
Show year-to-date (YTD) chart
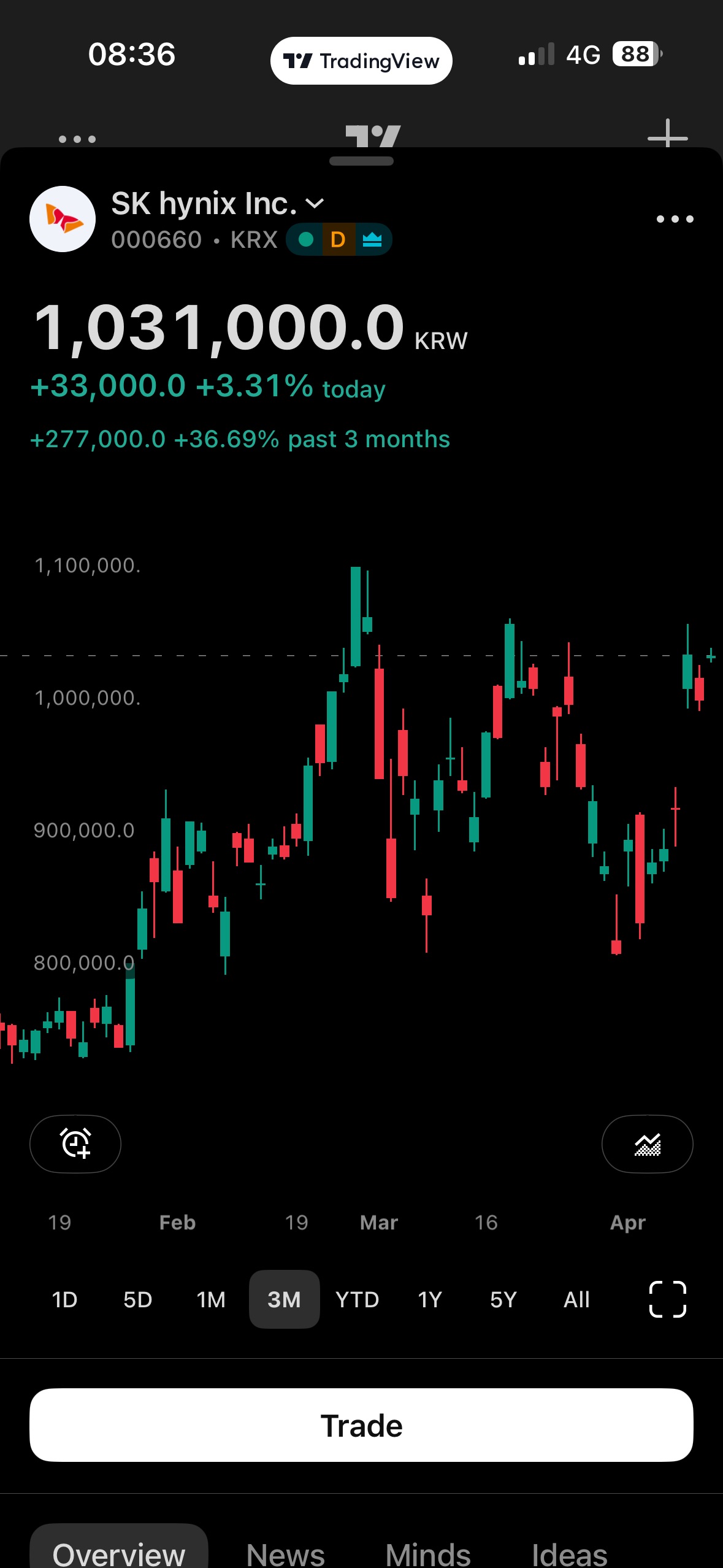(357, 1299)
